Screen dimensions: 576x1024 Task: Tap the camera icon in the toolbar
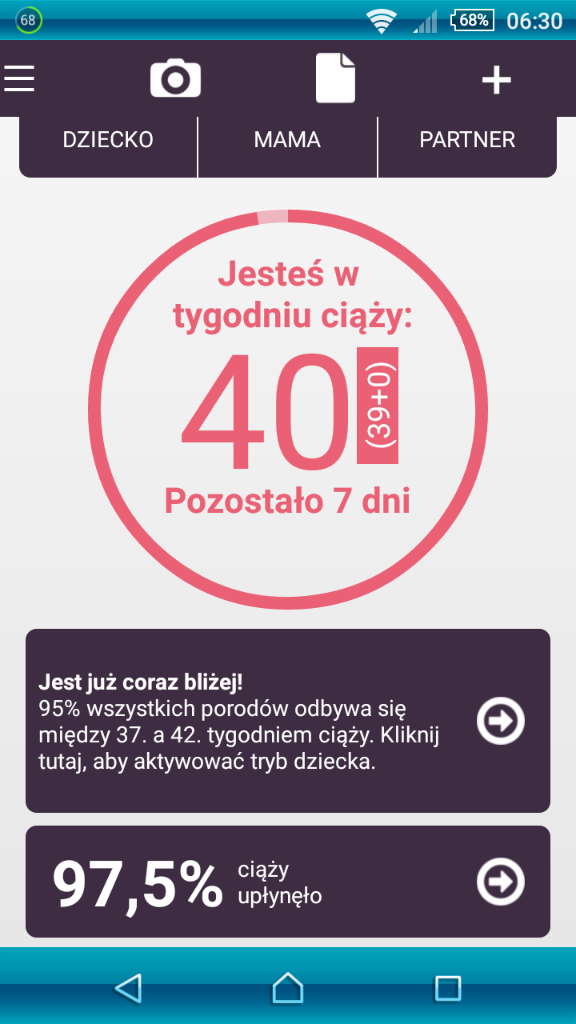click(x=175, y=78)
